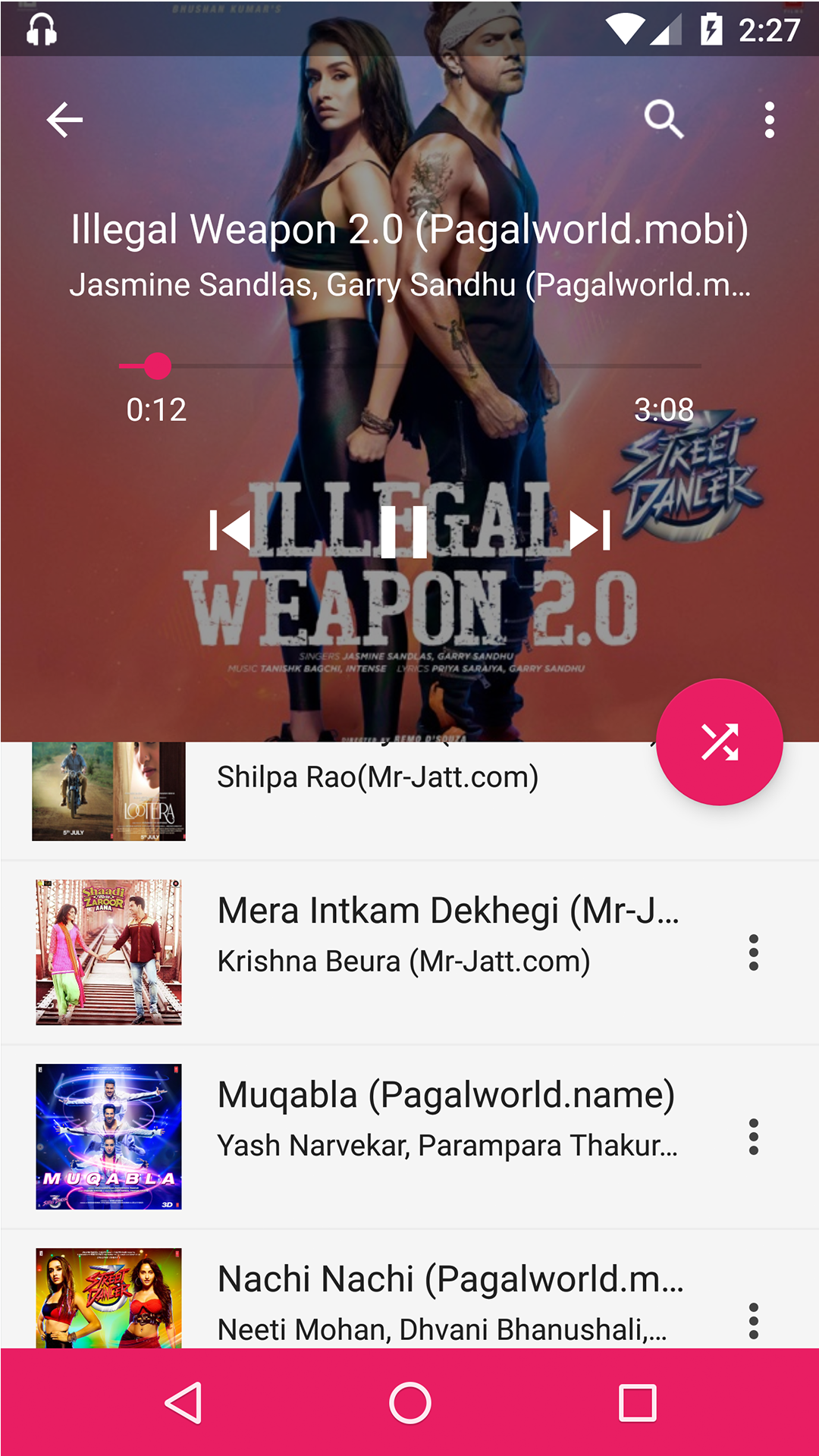Tap the system home button

(x=409, y=1403)
